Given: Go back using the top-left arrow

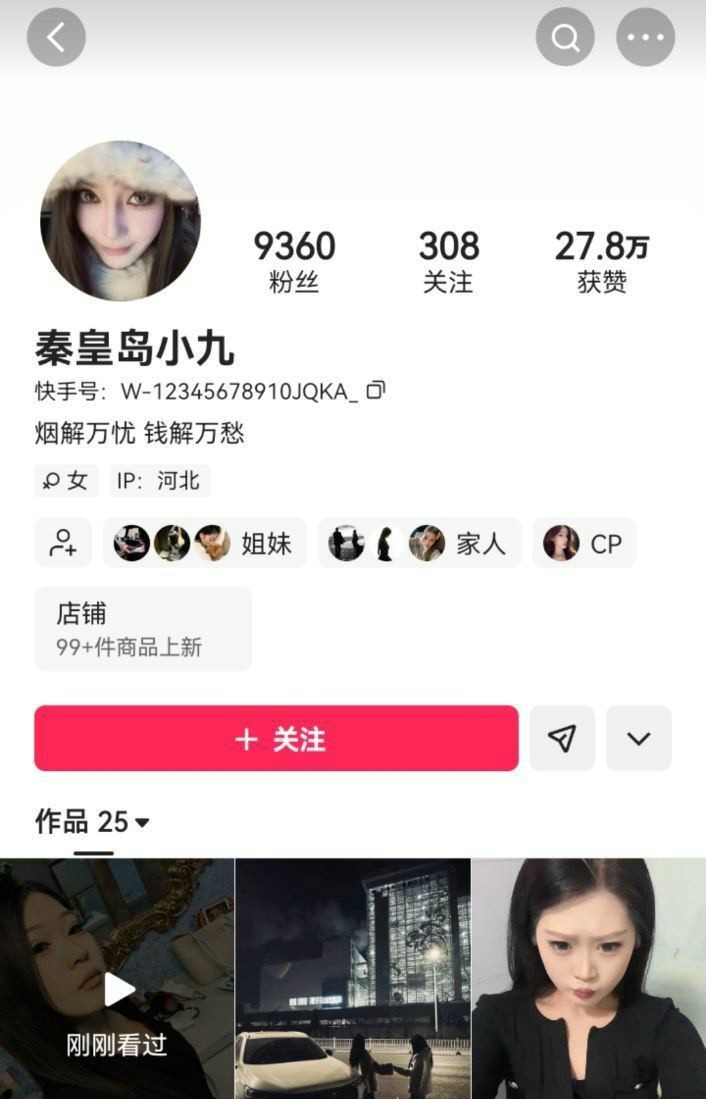Looking at the screenshot, I should coord(56,38).
